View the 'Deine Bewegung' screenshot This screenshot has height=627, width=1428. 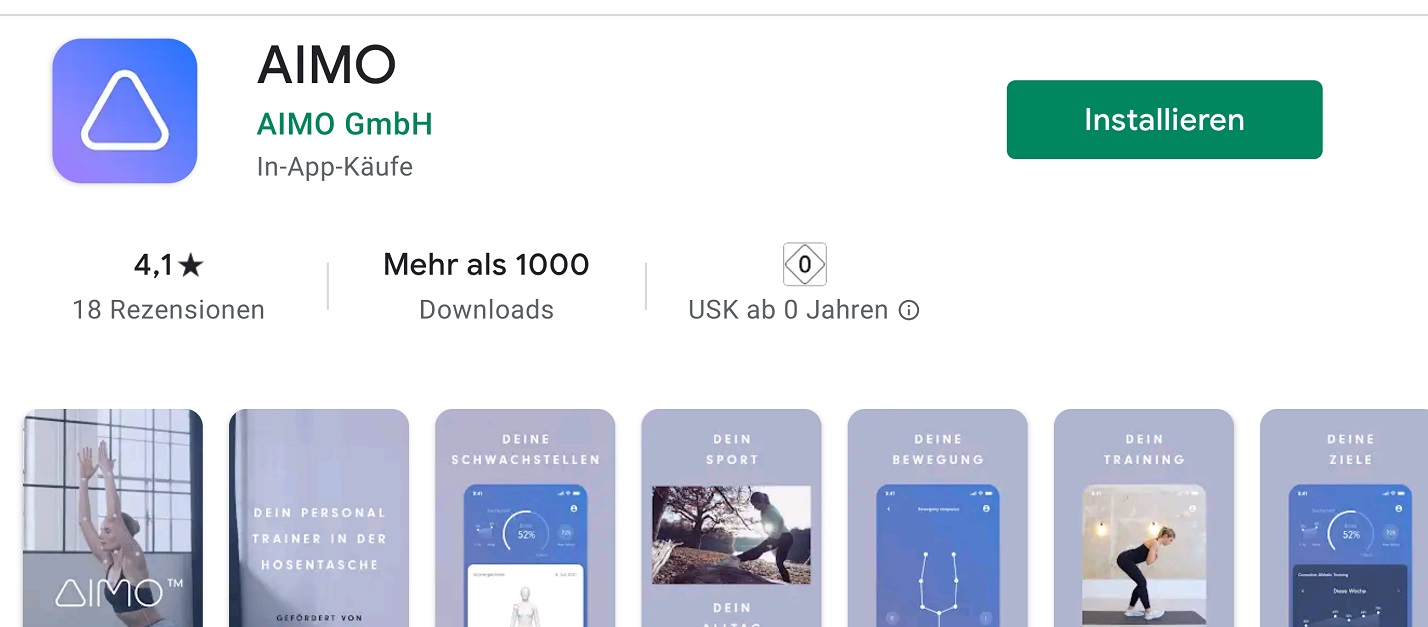(937, 518)
